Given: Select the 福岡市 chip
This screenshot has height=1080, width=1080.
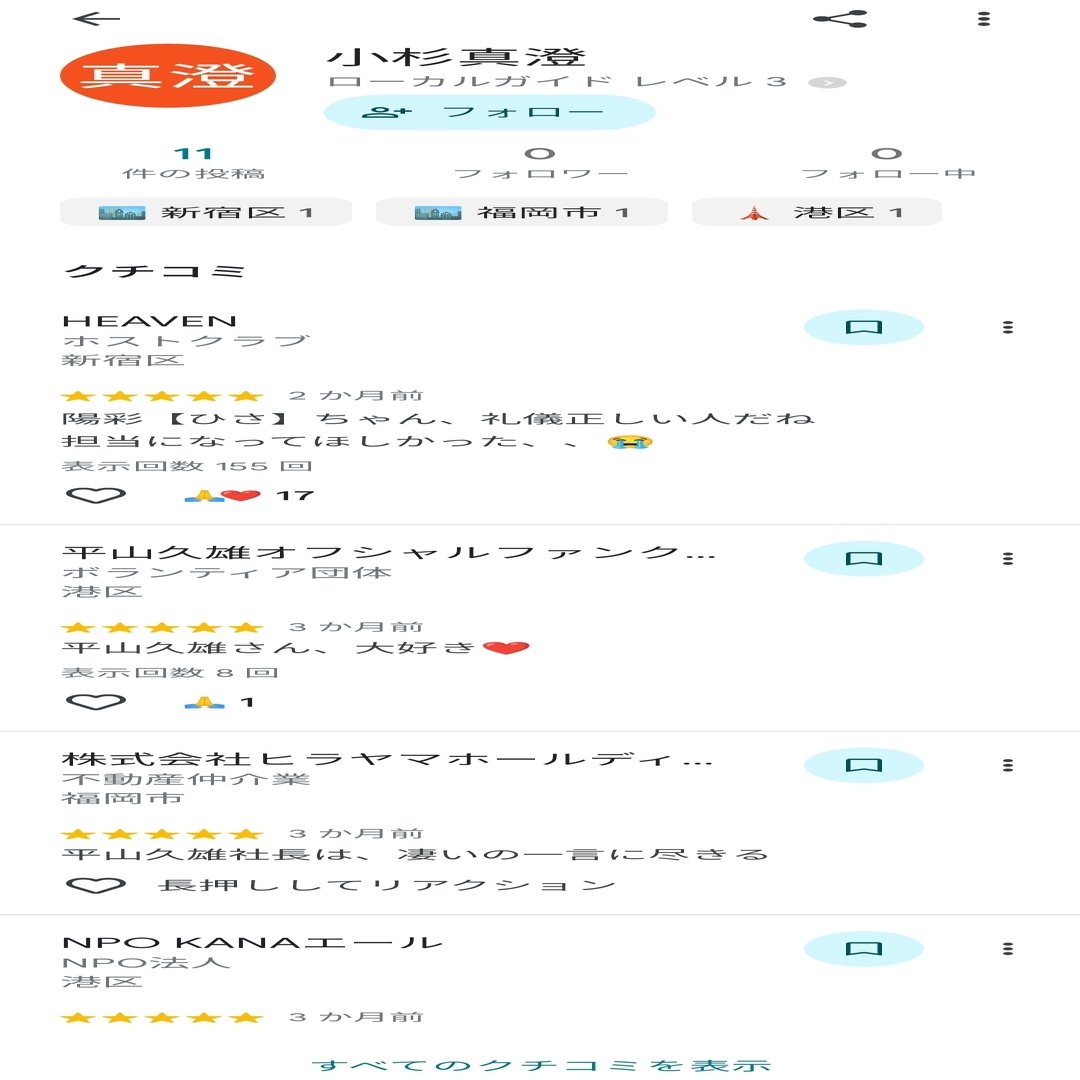Looking at the screenshot, I should [x=521, y=212].
